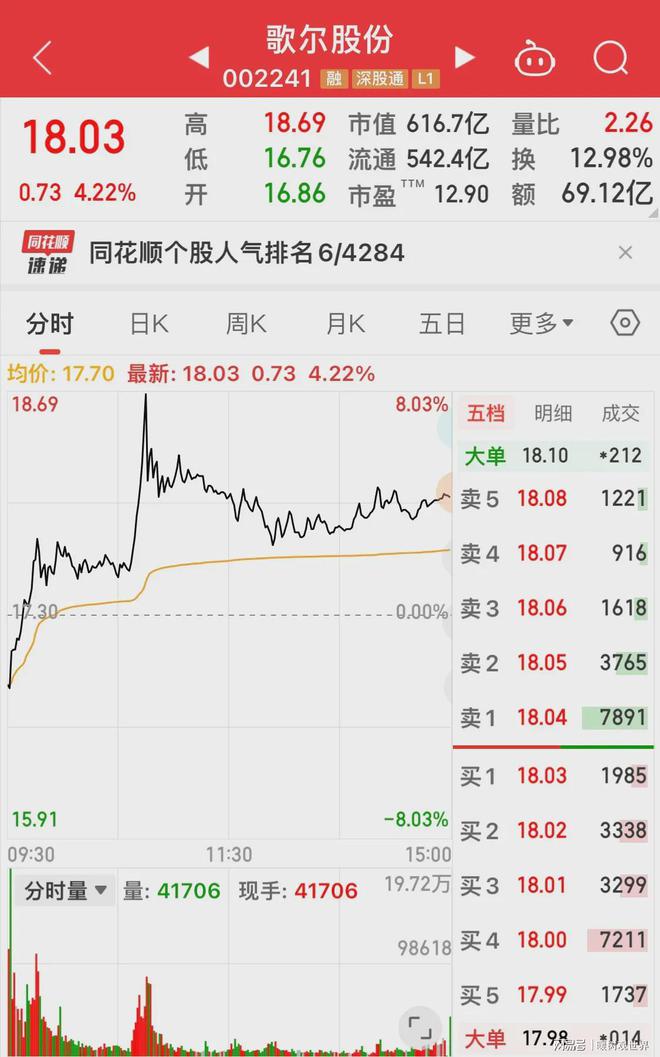Switch to the previous stock arrow
Viewport: 660px width, 1057px height.
[x=199, y=58]
